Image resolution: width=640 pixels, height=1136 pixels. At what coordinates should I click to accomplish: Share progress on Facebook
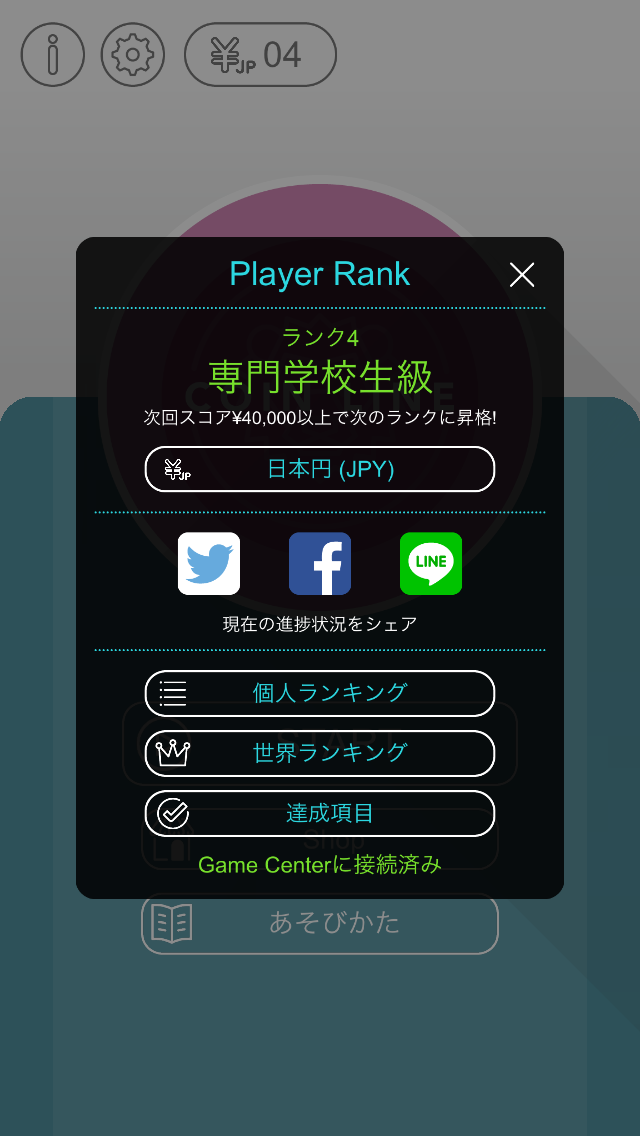[320, 564]
